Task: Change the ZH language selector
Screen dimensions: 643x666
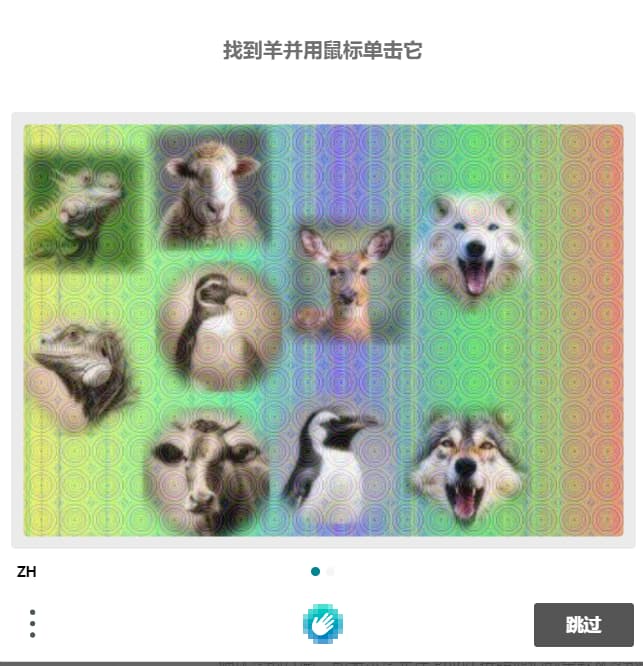Action: [26, 572]
